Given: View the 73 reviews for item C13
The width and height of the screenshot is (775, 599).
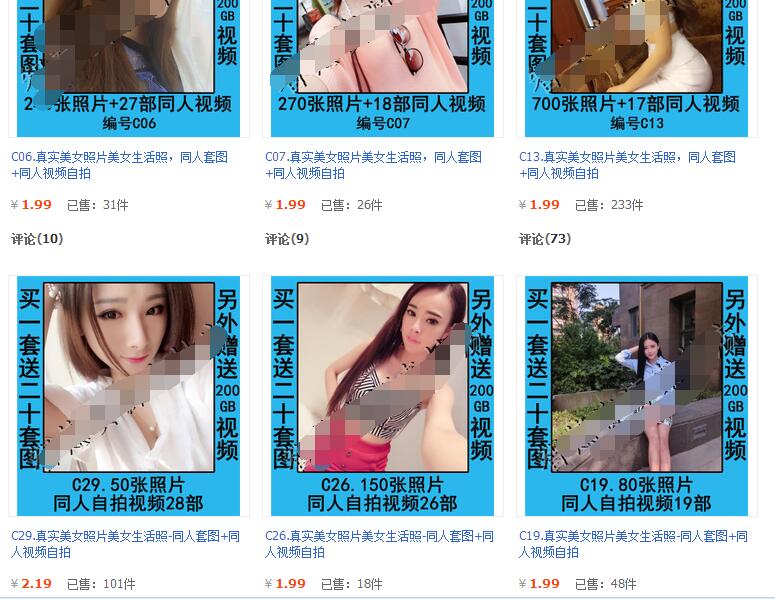Looking at the screenshot, I should pyautogui.click(x=545, y=239).
